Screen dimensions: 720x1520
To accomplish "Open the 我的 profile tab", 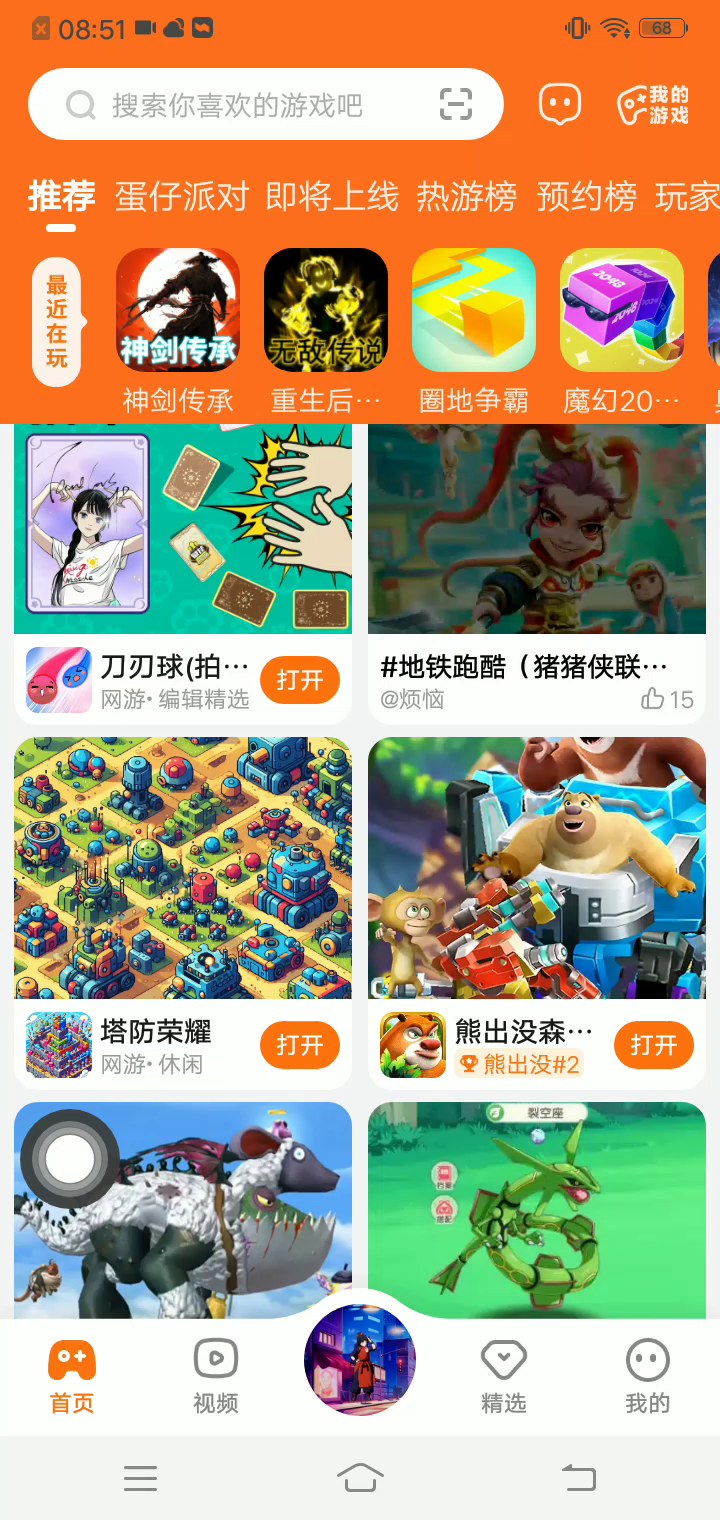I will [647, 1376].
